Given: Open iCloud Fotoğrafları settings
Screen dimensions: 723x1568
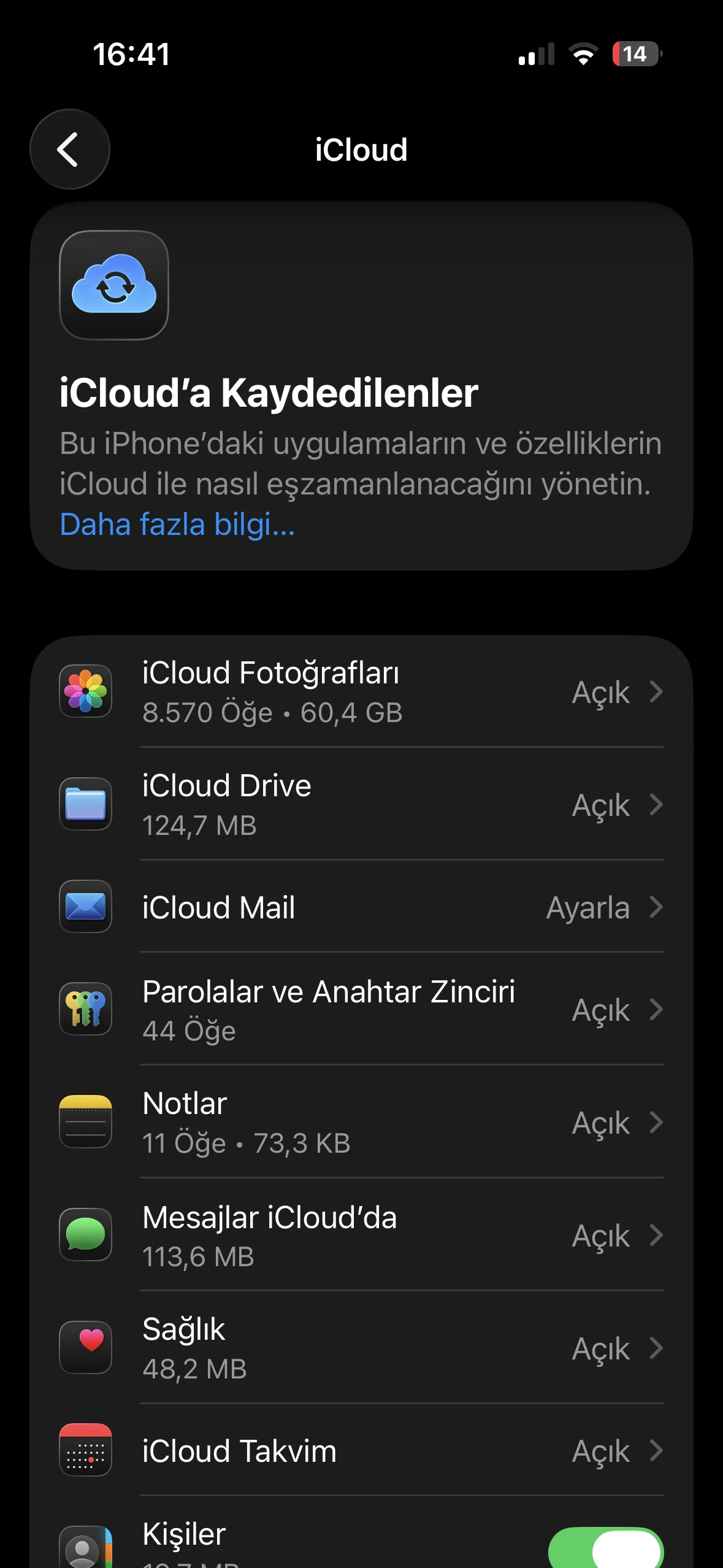Looking at the screenshot, I should coord(361,691).
